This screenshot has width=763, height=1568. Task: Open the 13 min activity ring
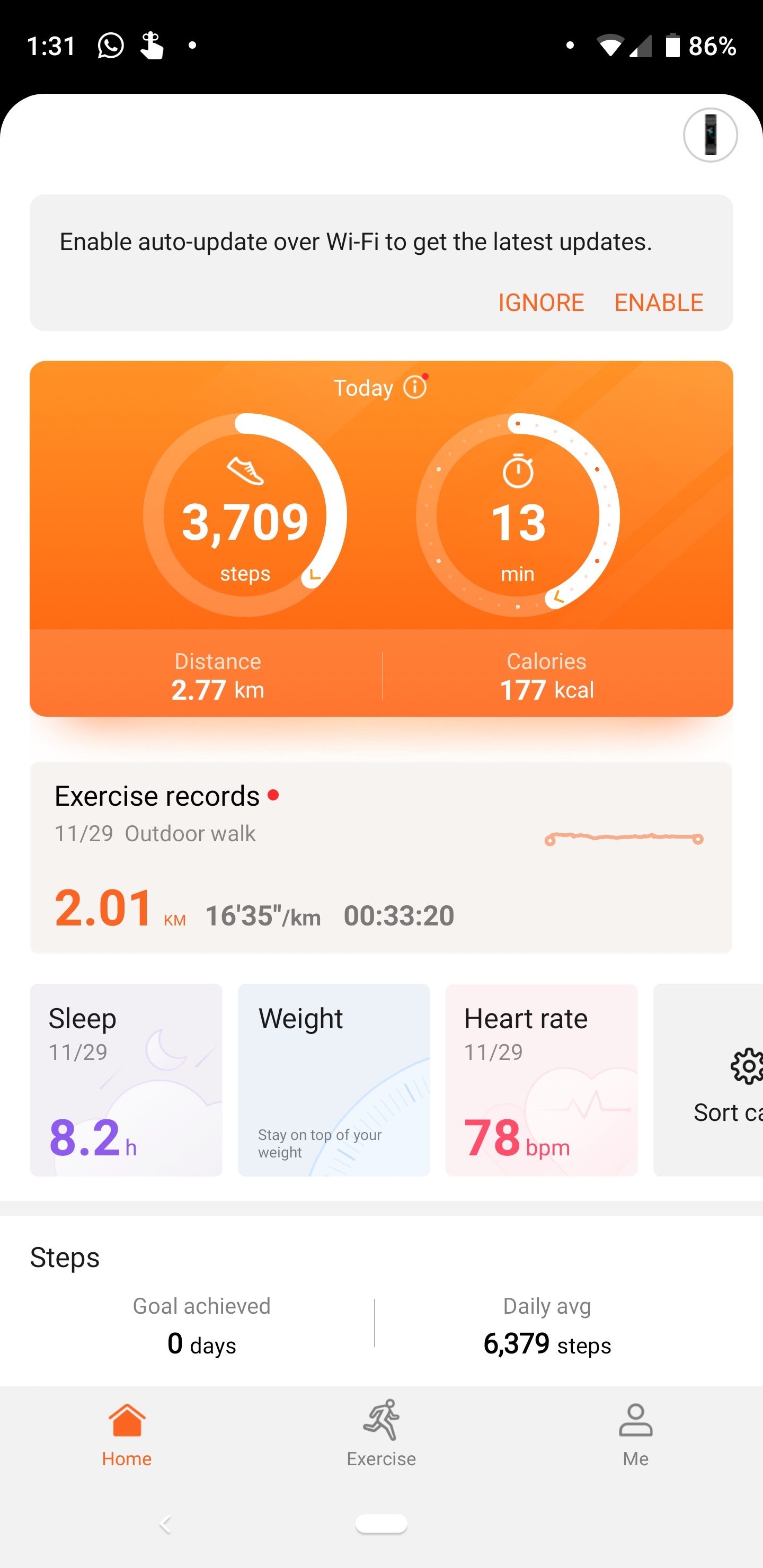(x=518, y=515)
